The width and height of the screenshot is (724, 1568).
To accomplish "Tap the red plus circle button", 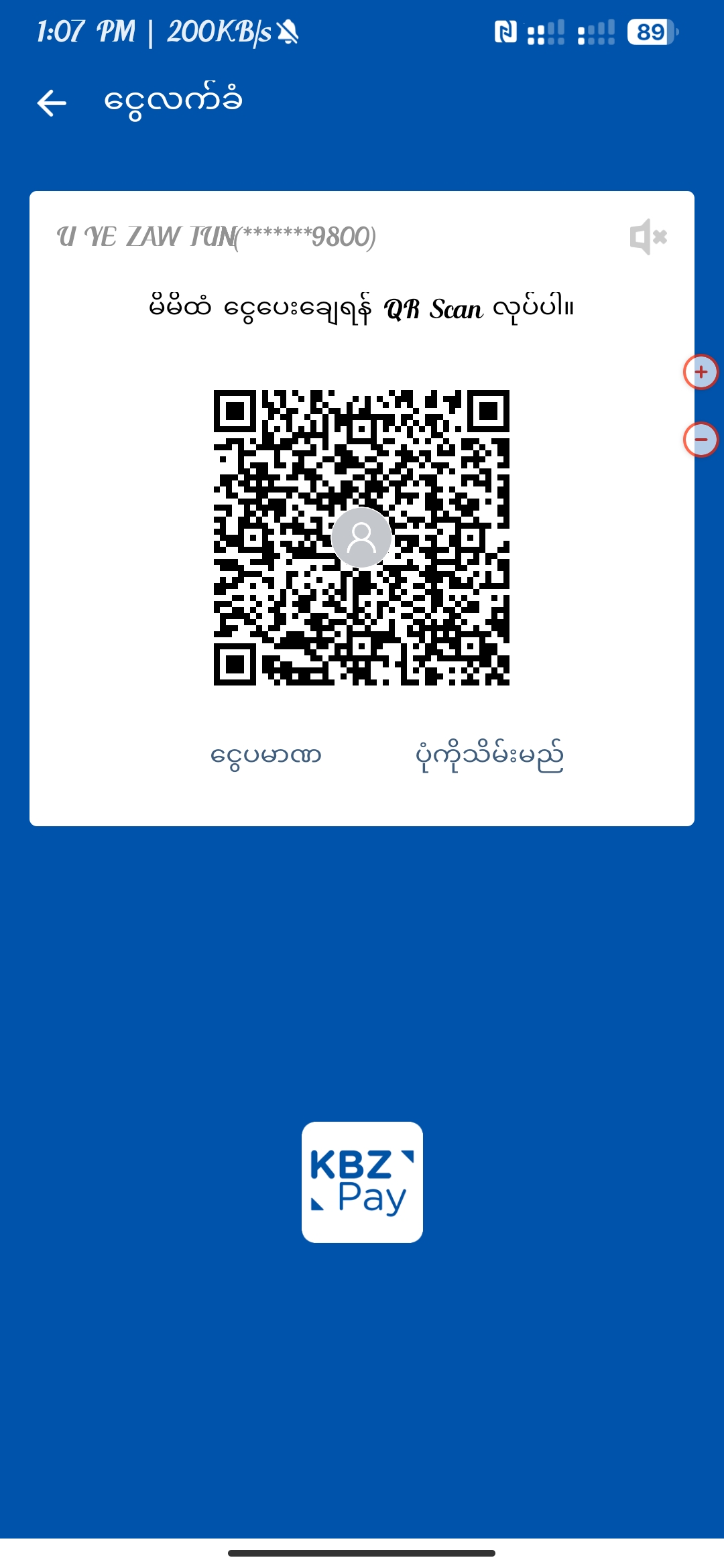I will point(701,372).
